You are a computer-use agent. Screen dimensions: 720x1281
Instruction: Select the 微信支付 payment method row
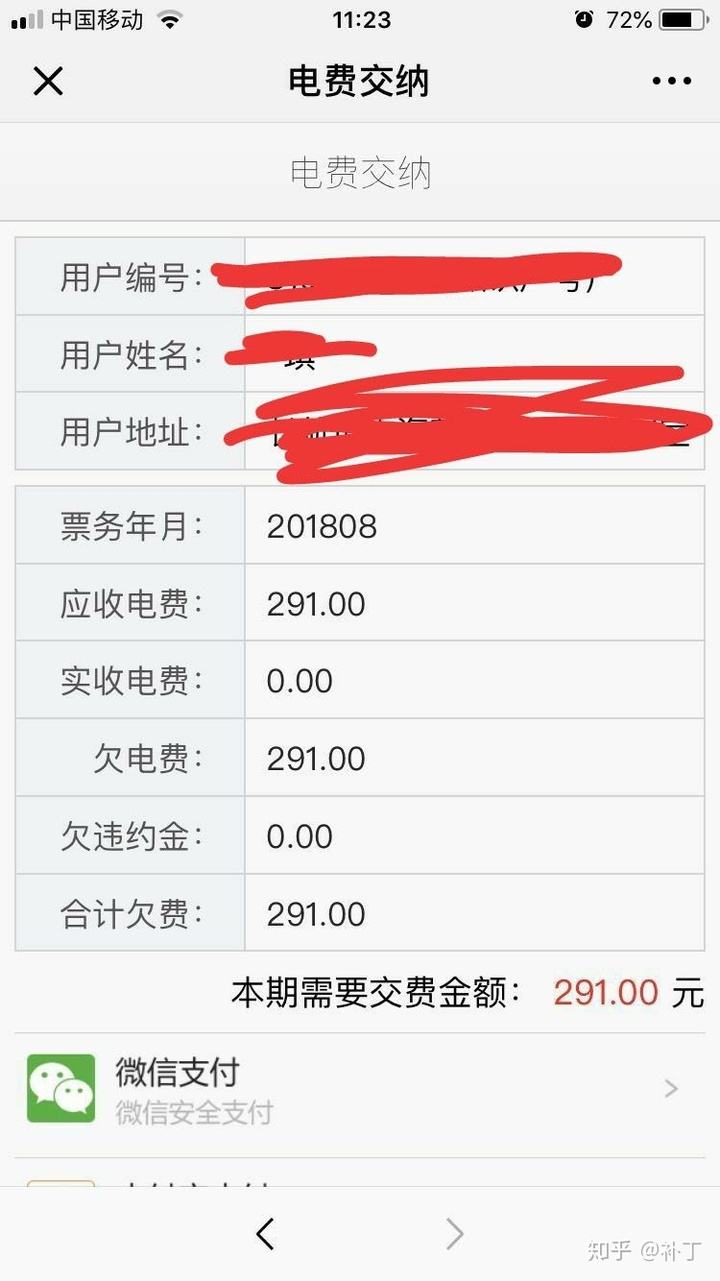(360, 1090)
